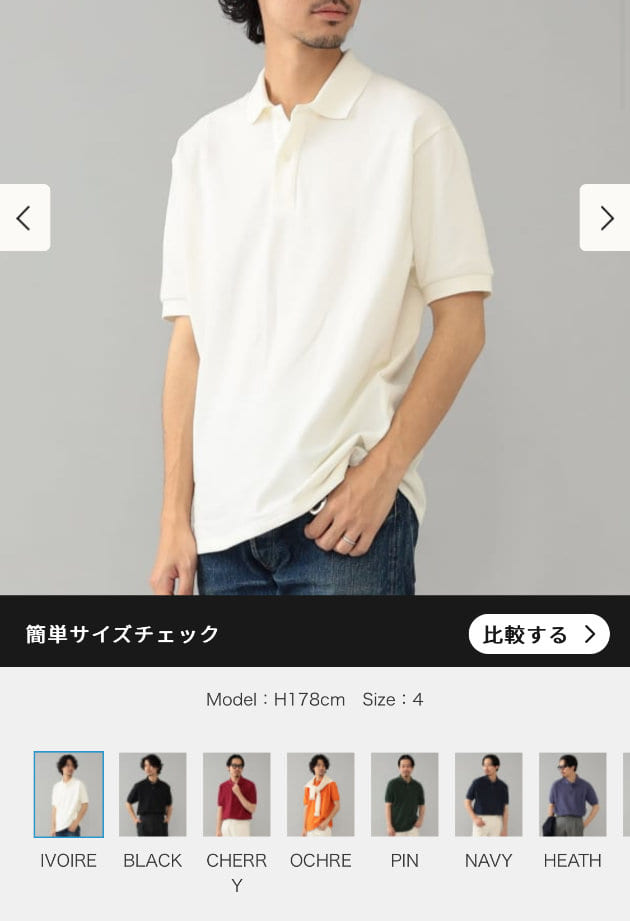The height and width of the screenshot is (921, 630).
Task: Show the next product photo
Action: pos(605,218)
